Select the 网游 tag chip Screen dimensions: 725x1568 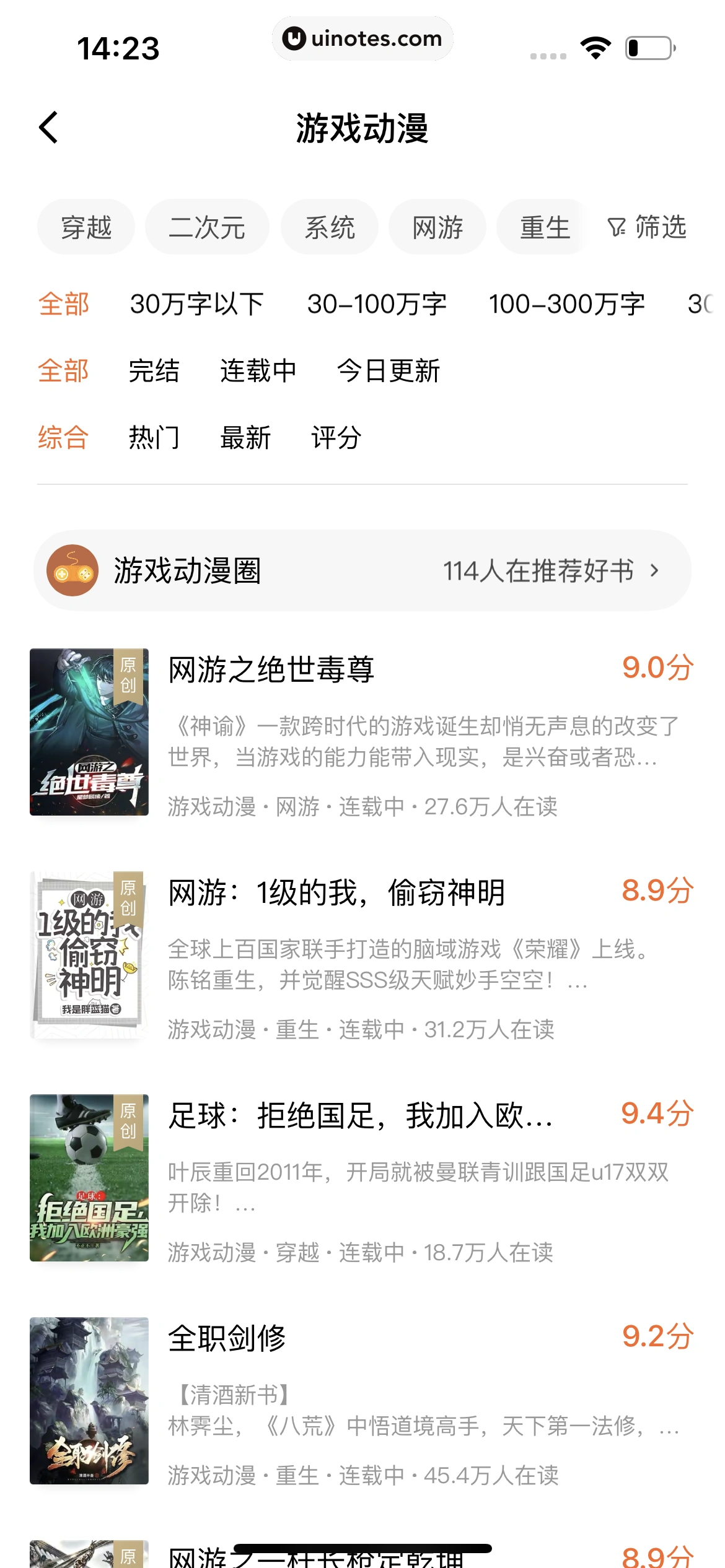pyautogui.click(x=437, y=227)
